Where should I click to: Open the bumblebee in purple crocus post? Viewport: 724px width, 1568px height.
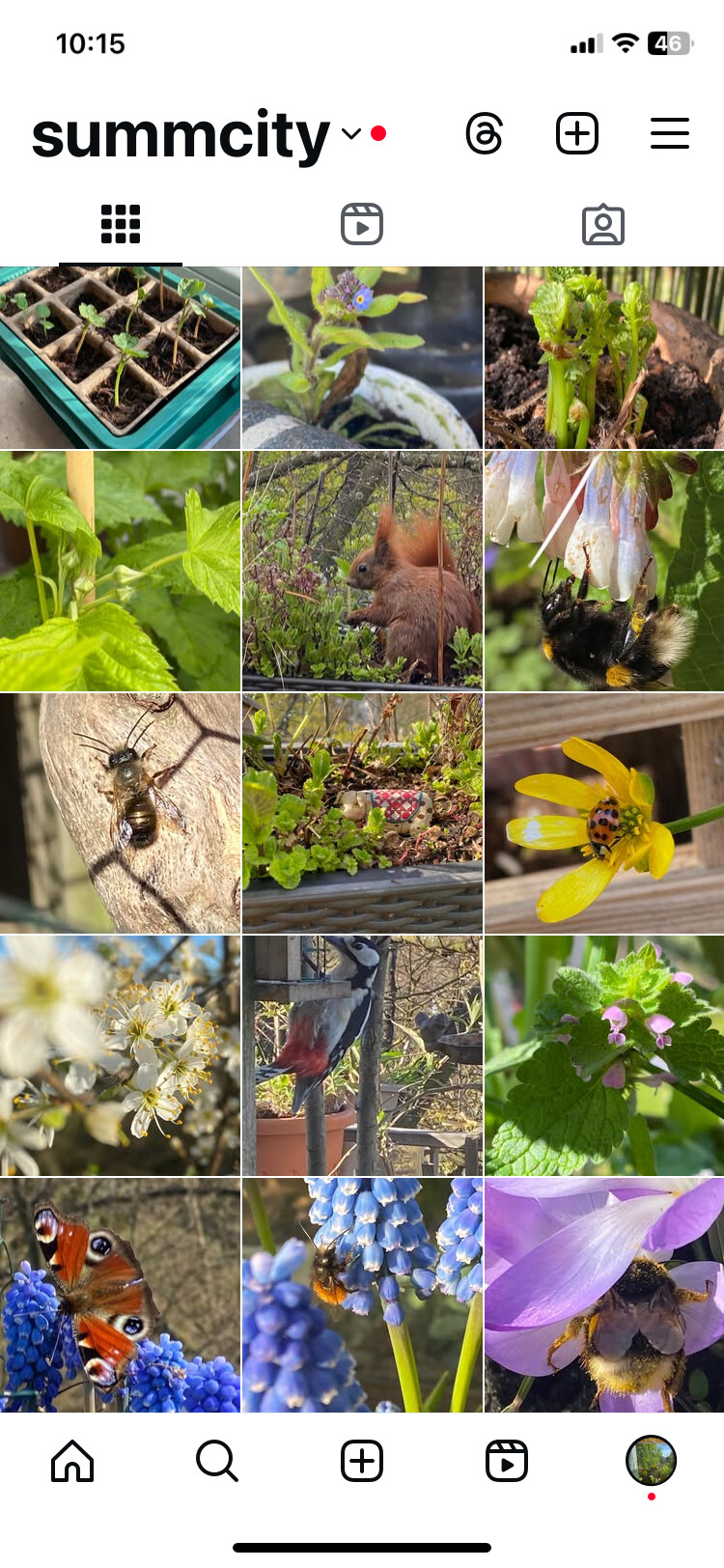[x=603, y=1295]
